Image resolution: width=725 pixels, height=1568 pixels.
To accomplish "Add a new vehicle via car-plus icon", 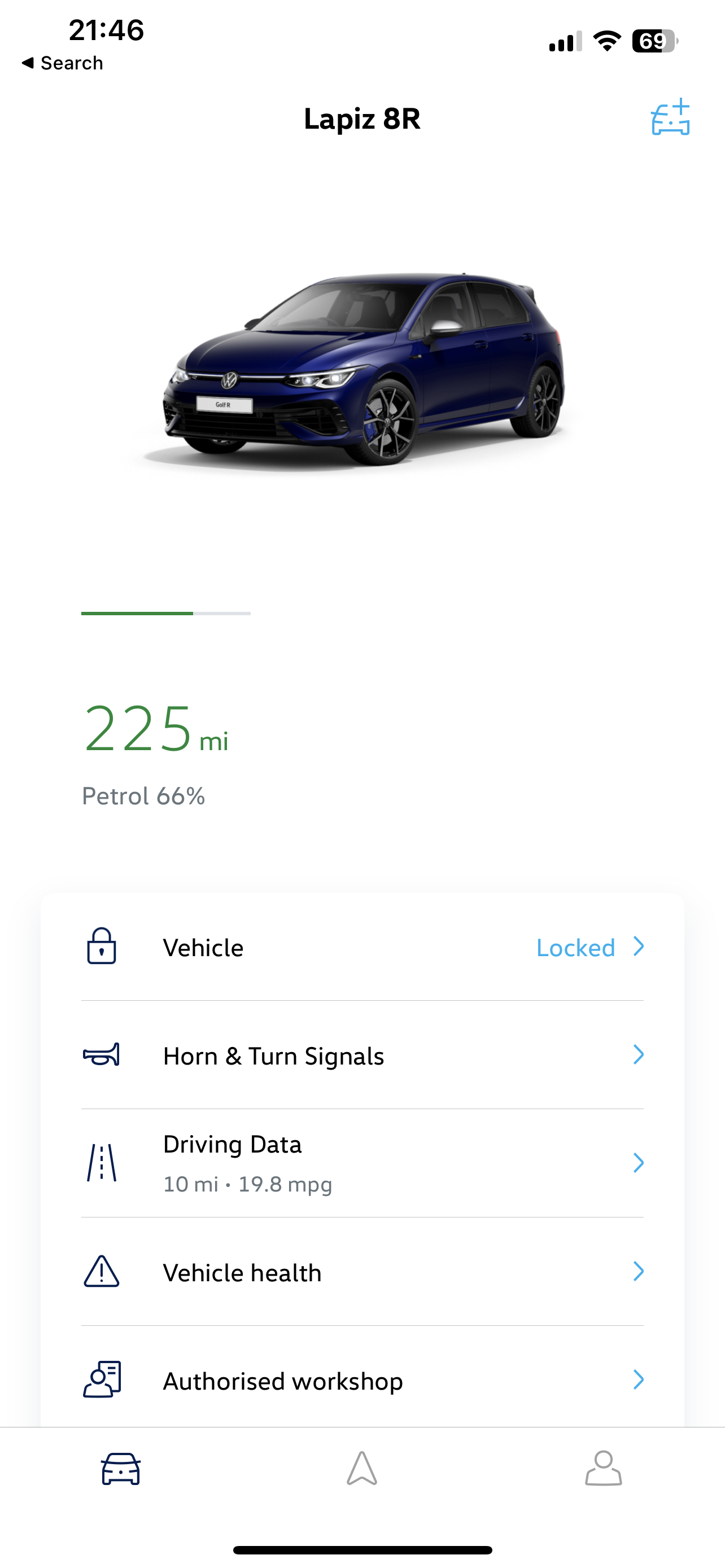I will click(x=670, y=118).
